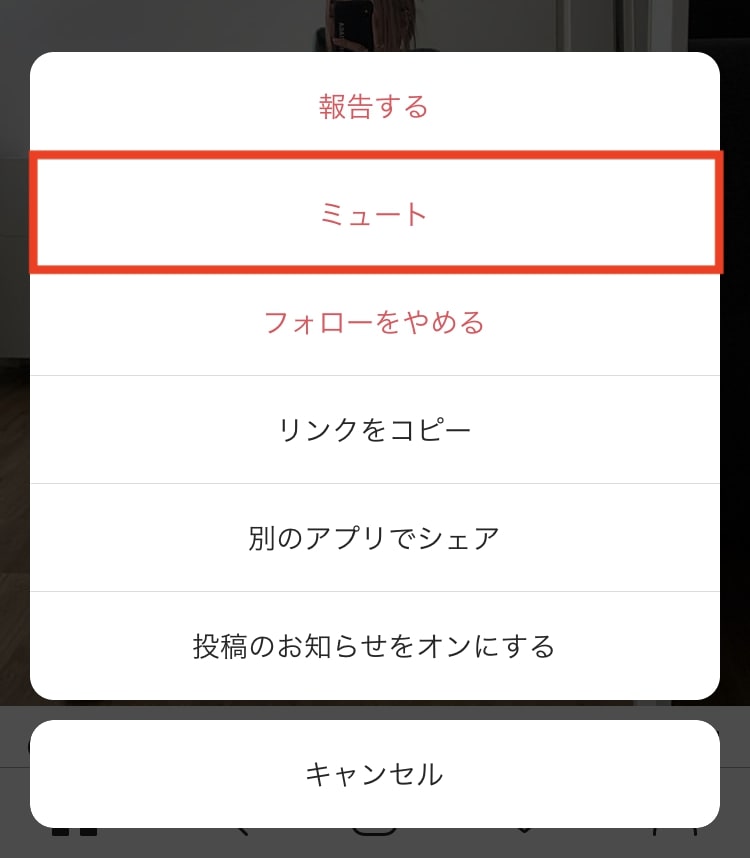Choose フォローをやめる to unfollow the account
The width and height of the screenshot is (750, 858).
tap(375, 322)
